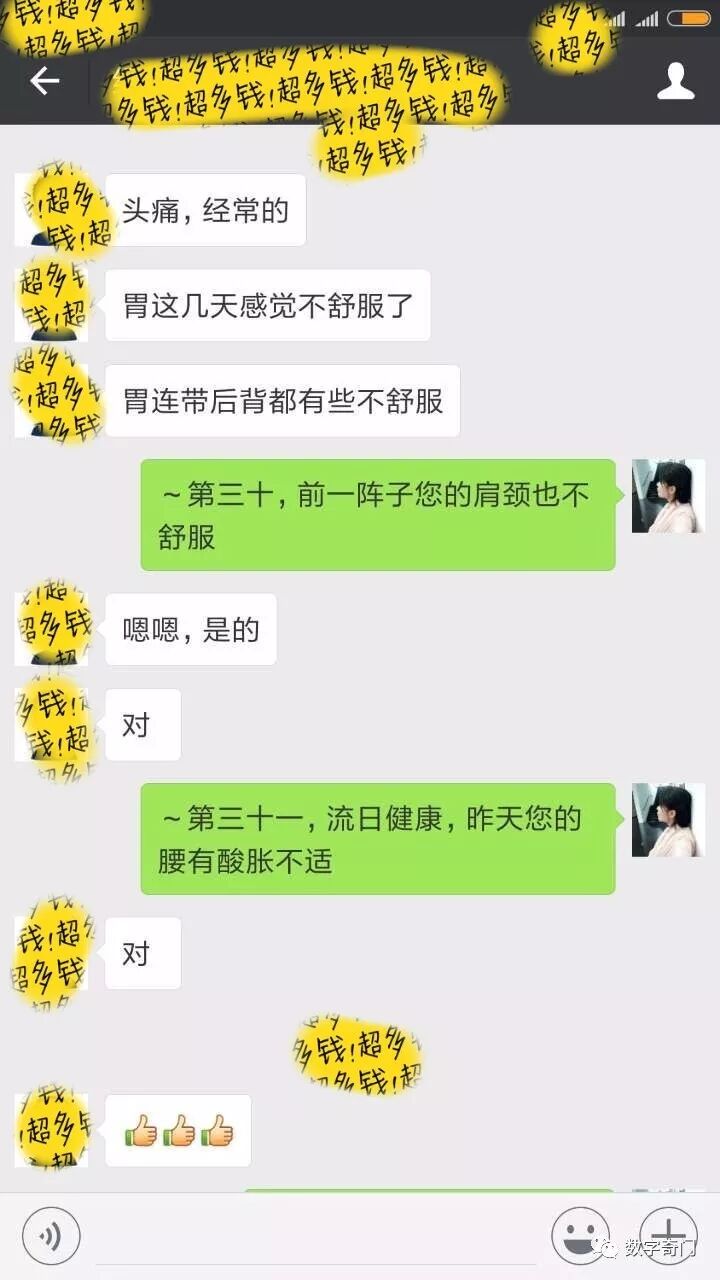Viewport: 720px width, 1280px height.
Task: Select the thumbs-up emoji message
Action: [176, 1130]
